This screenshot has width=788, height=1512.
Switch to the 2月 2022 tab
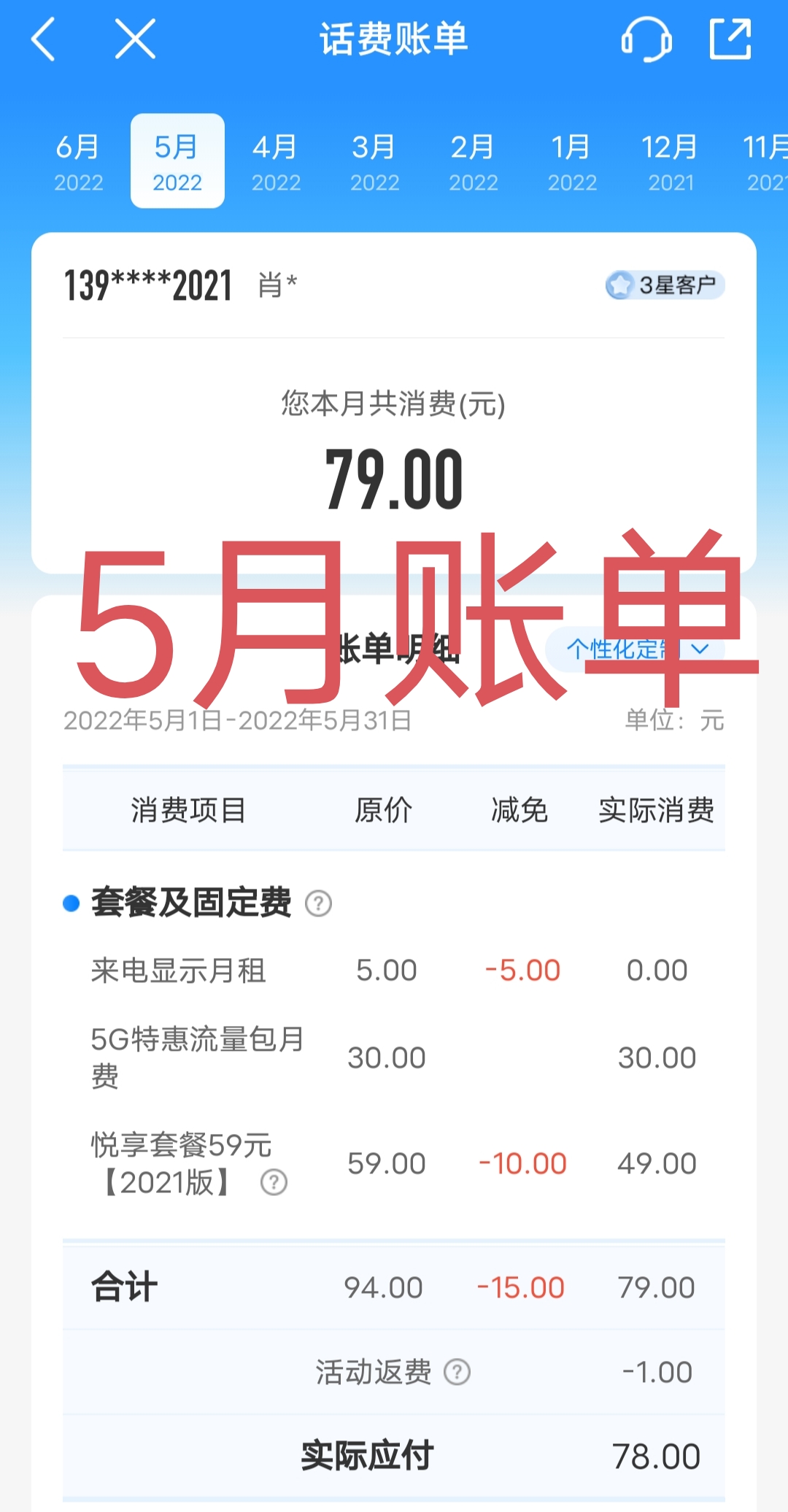pyautogui.click(x=473, y=162)
